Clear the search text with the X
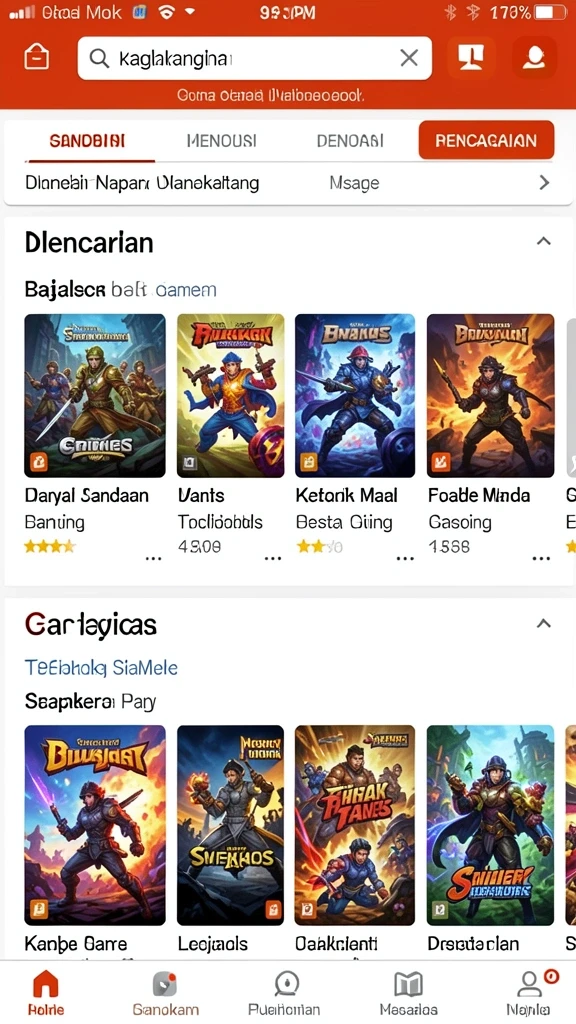576x1024 pixels. pos(409,58)
